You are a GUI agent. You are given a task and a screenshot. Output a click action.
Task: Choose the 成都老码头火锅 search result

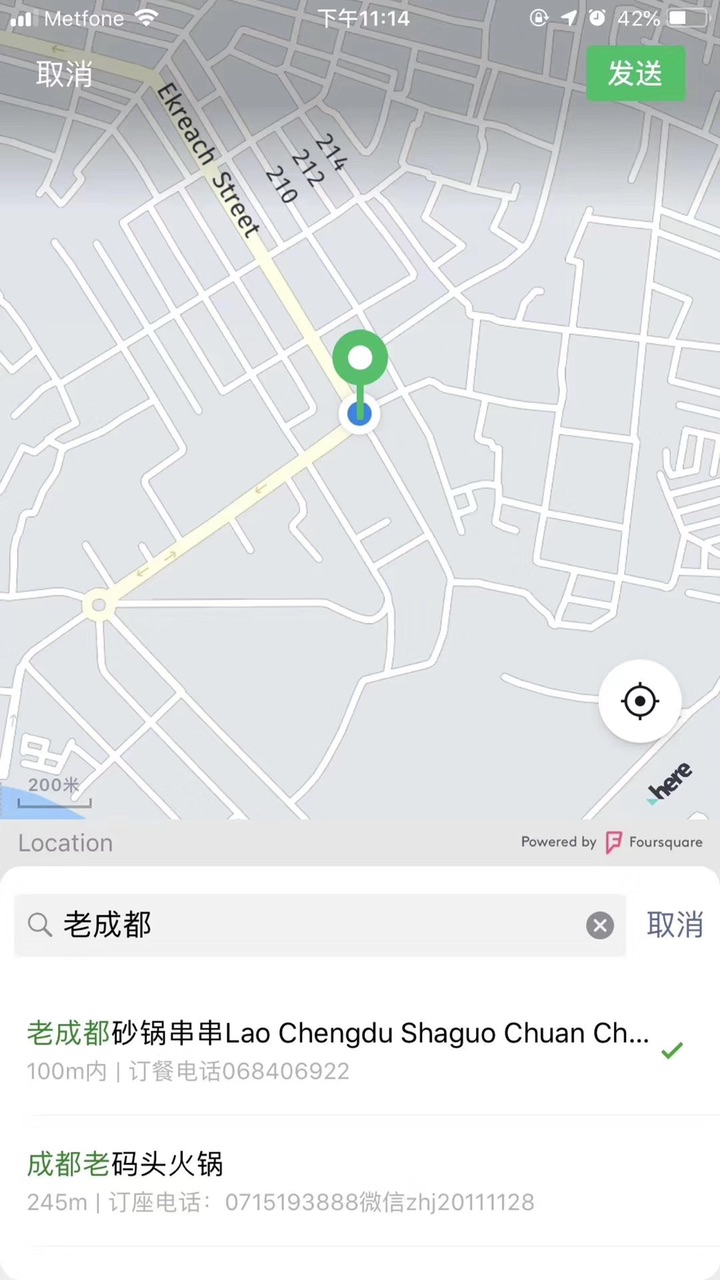pos(280,1181)
